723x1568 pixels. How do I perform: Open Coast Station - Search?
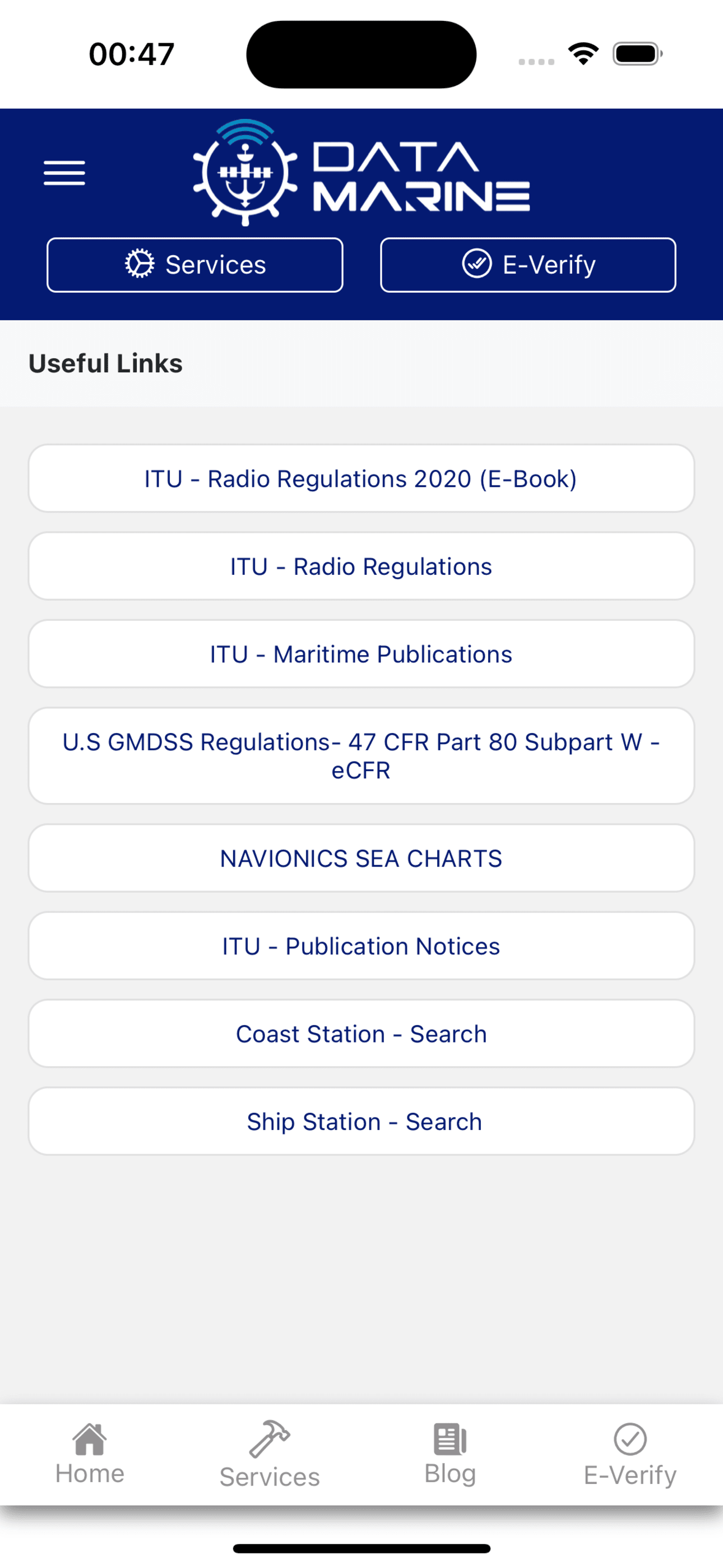(x=361, y=1033)
